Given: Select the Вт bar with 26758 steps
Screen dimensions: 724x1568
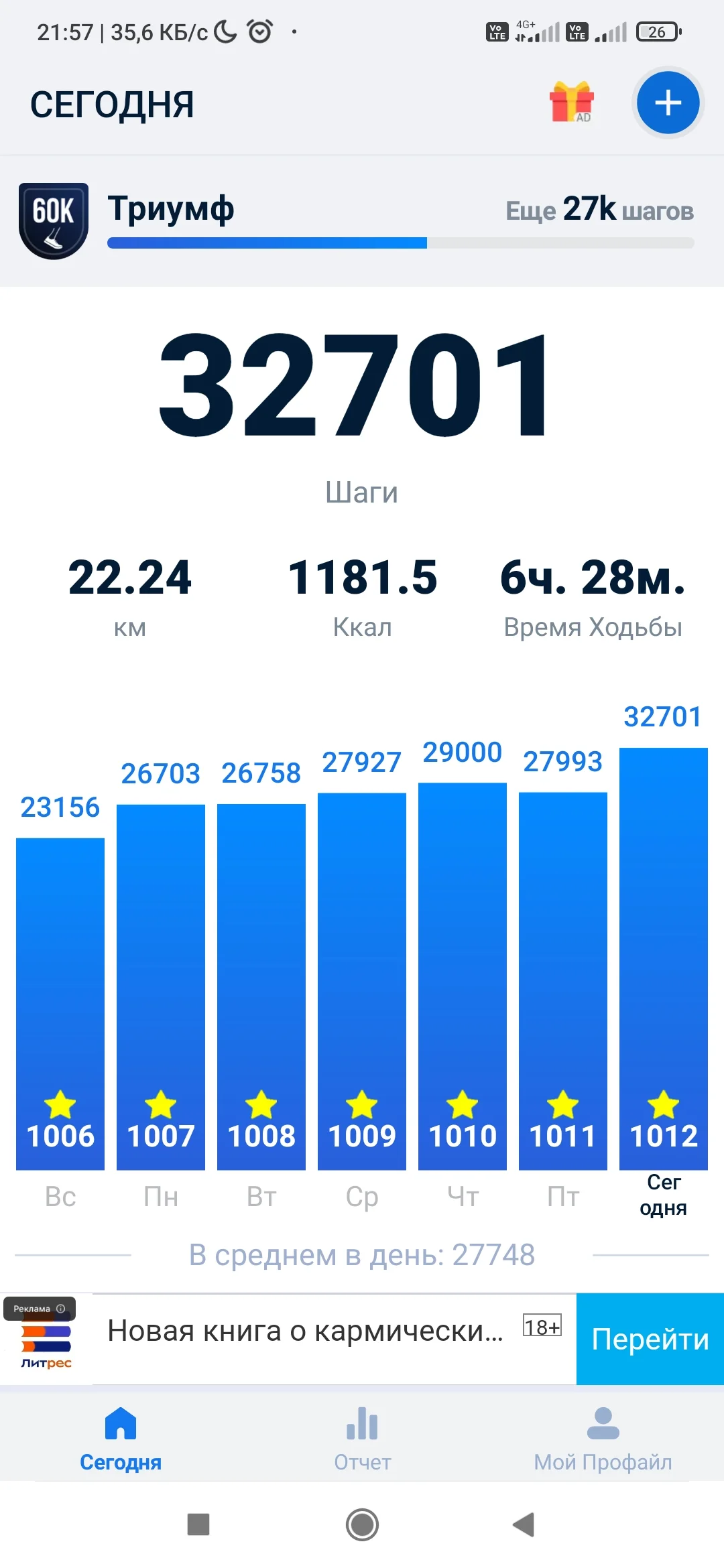Looking at the screenshot, I should (x=261, y=986).
